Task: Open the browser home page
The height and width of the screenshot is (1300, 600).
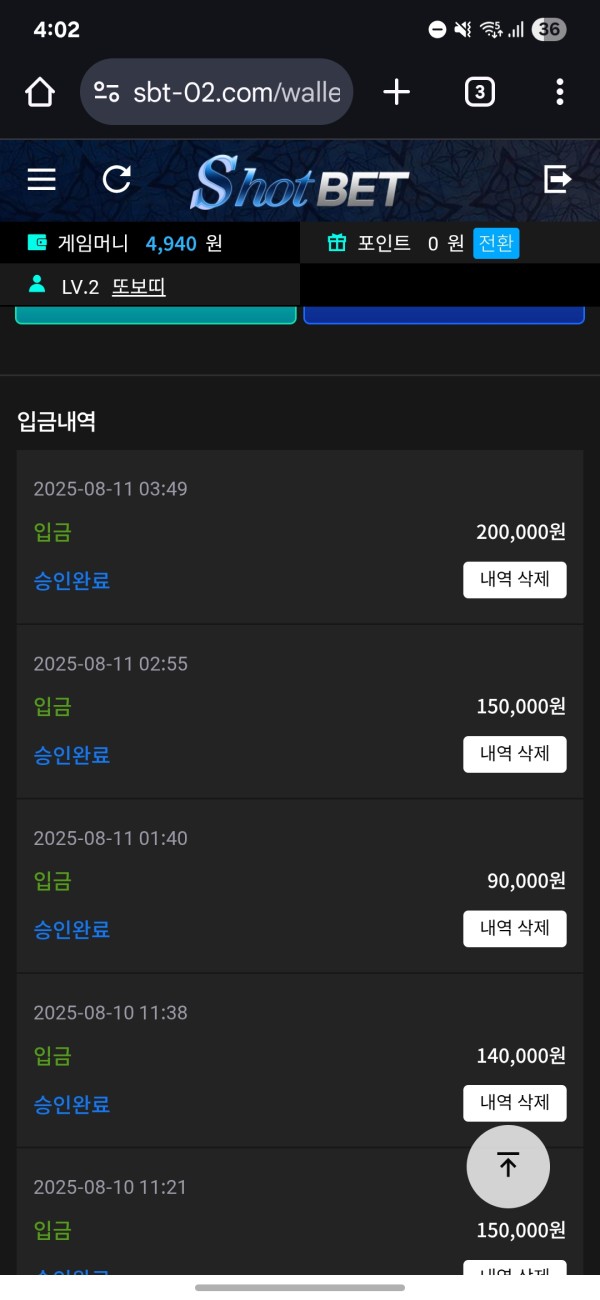Action: [40, 92]
